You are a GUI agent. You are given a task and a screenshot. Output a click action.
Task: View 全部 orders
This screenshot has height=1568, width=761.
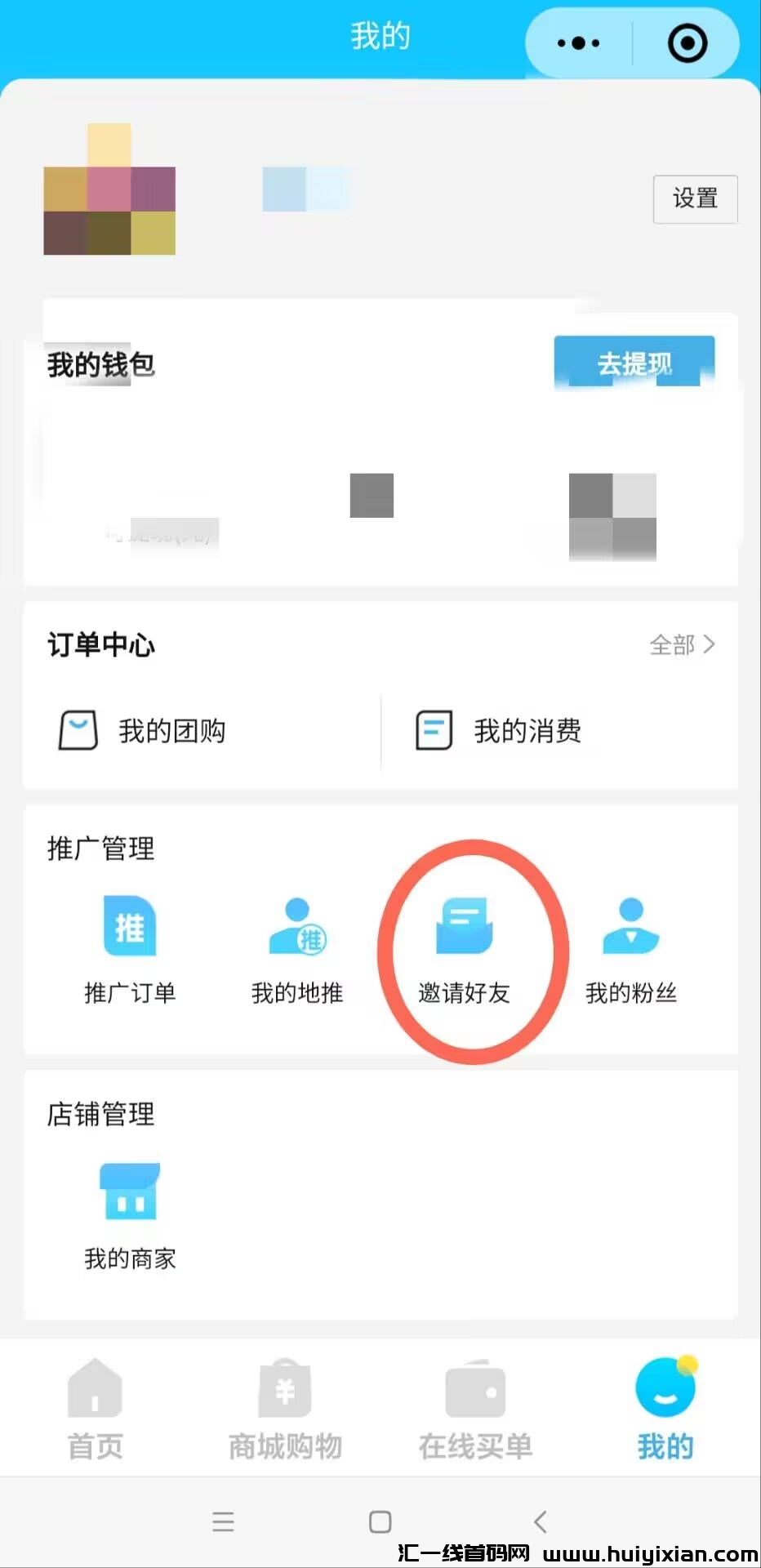point(682,645)
